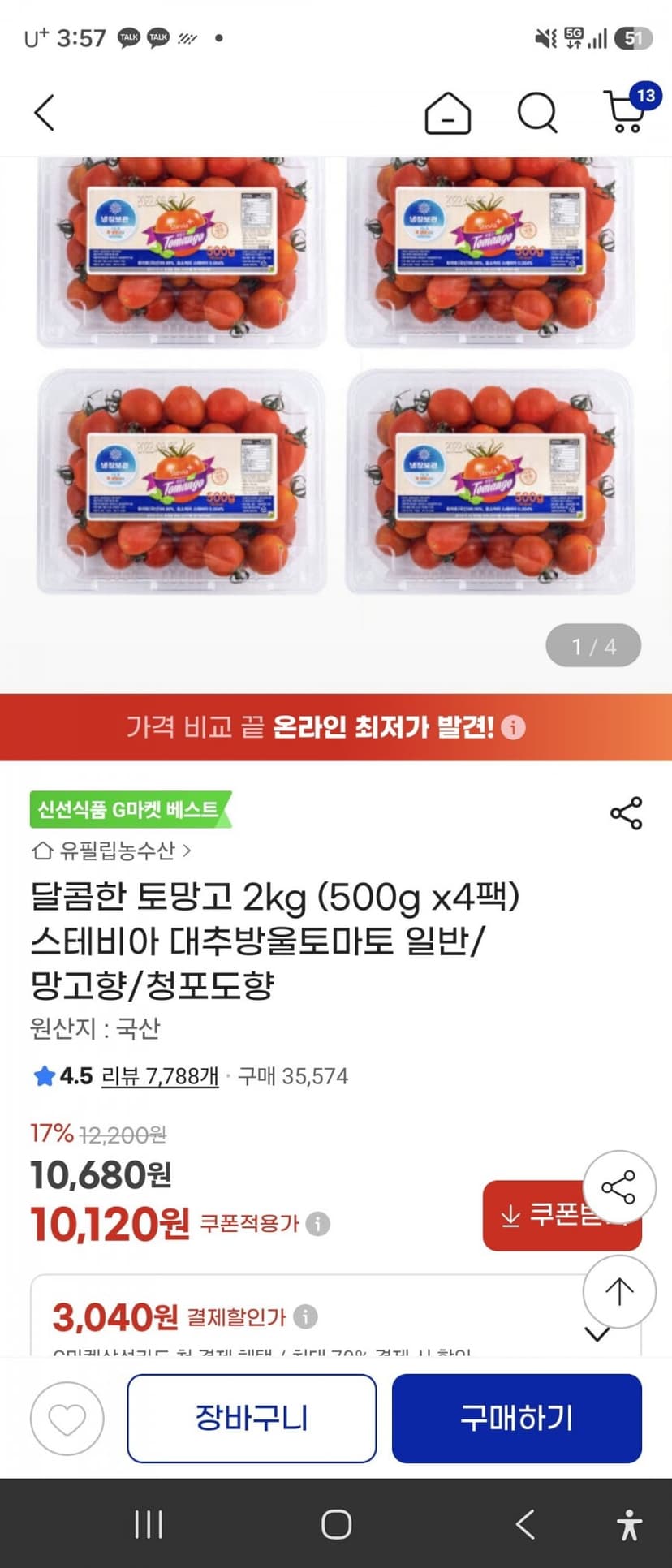Image resolution: width=672 pixels, height=1568 pixels.
Task: Tap the floating share button
Action: (619, 1187)
